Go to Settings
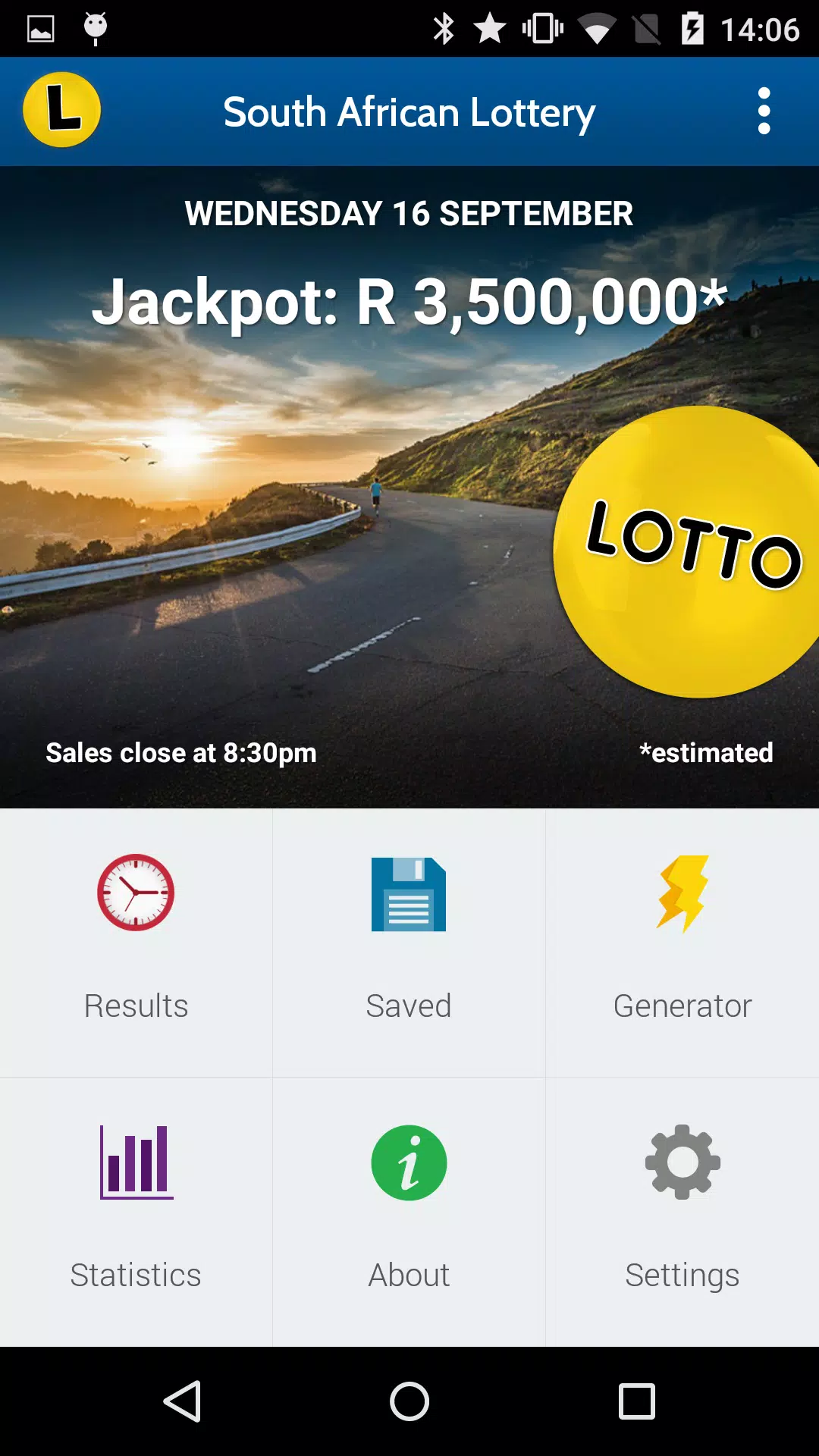Viewport: 819px width, 1456px height. (x=682, y=1211)
